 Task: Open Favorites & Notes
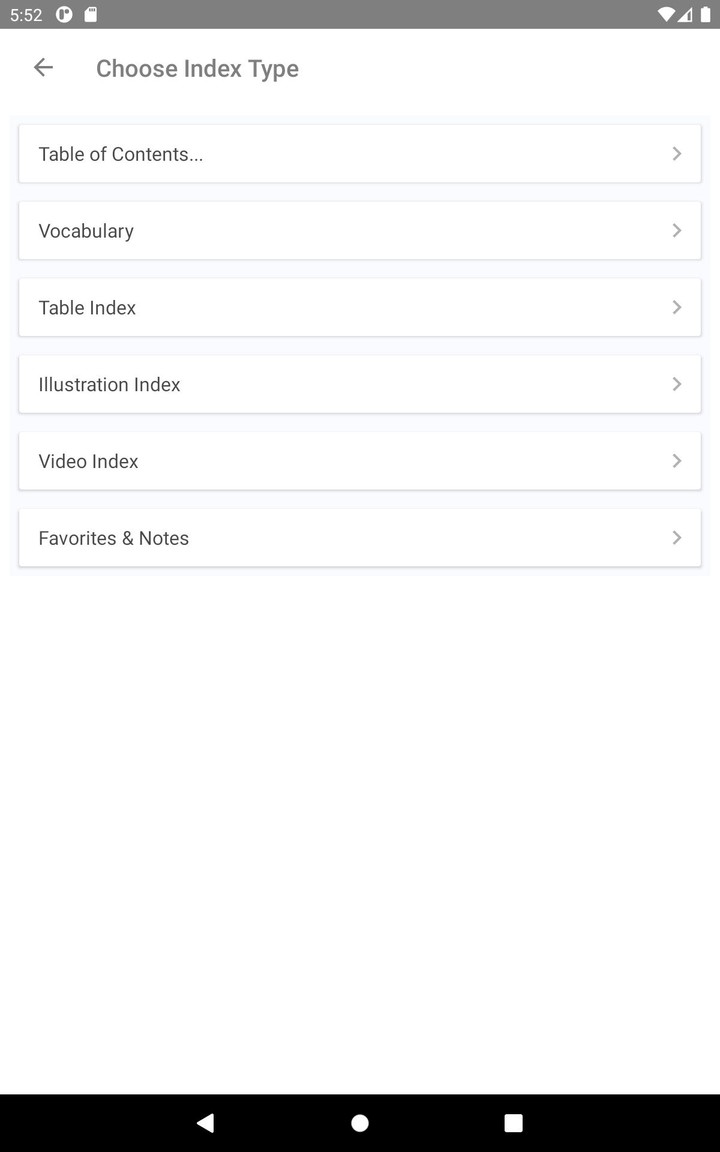tap(360, 537)
